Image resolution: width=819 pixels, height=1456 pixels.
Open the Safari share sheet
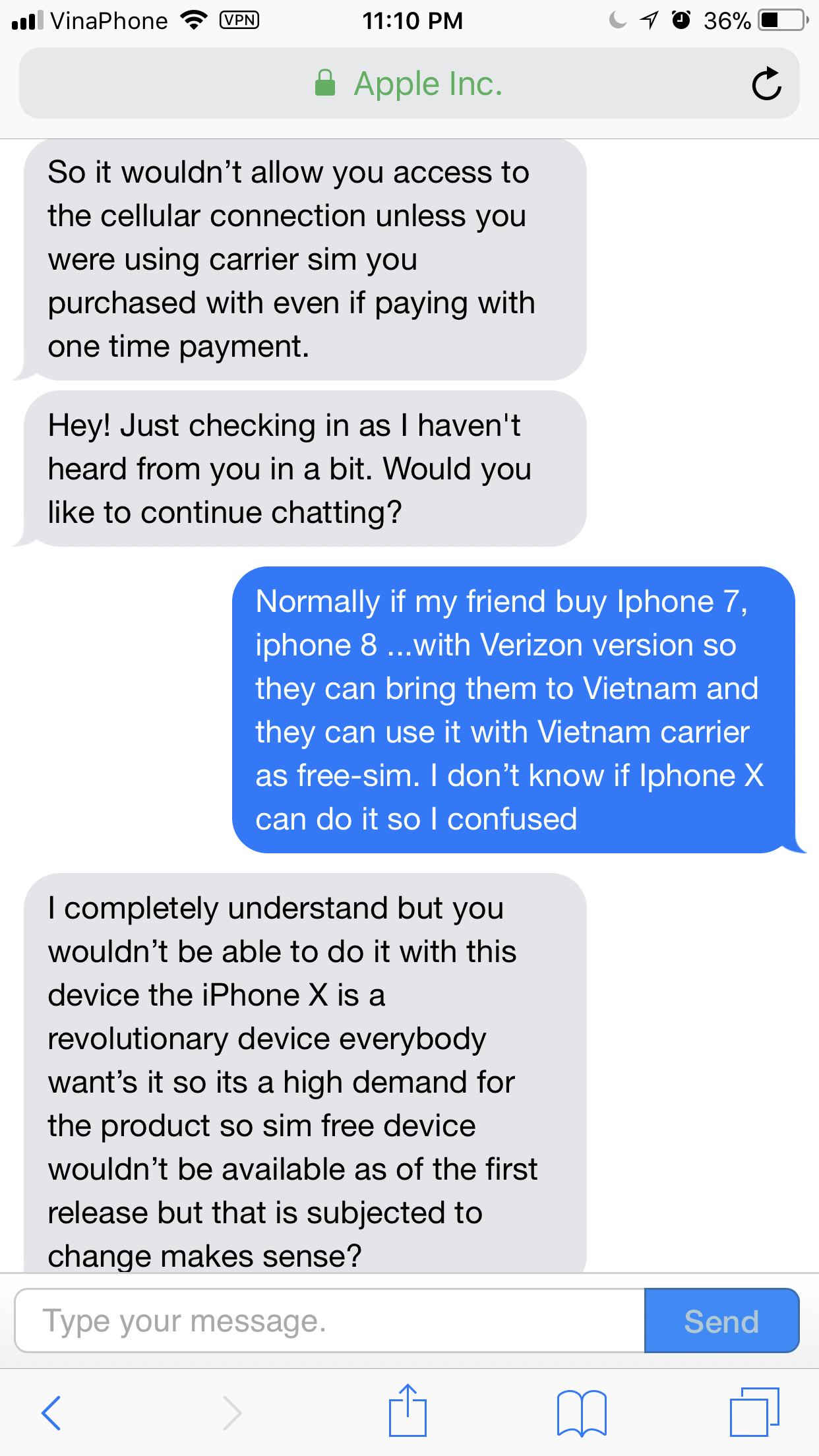coord(408,1411)
